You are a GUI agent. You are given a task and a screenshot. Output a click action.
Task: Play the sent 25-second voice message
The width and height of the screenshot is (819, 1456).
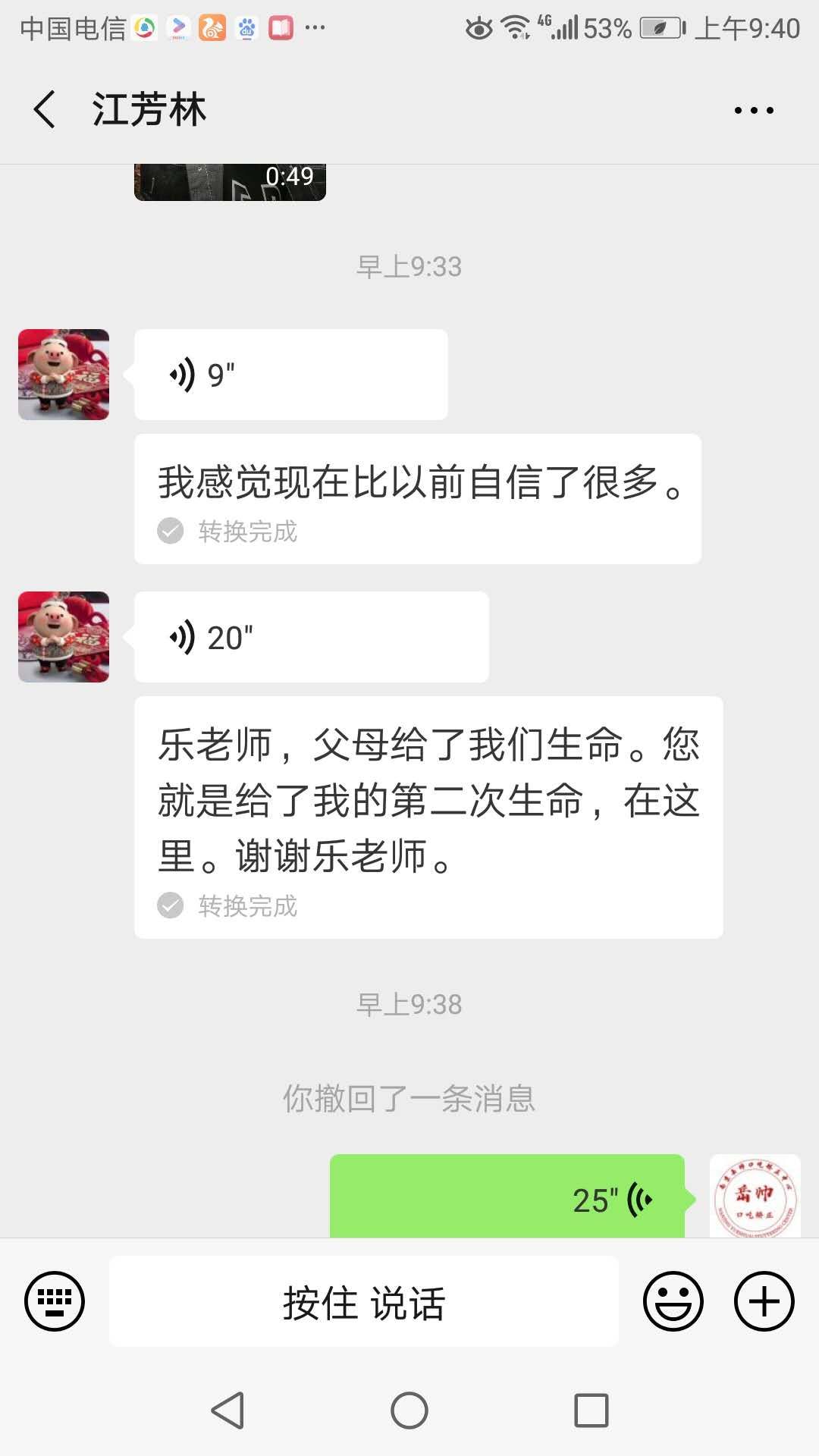point(507,1197)
